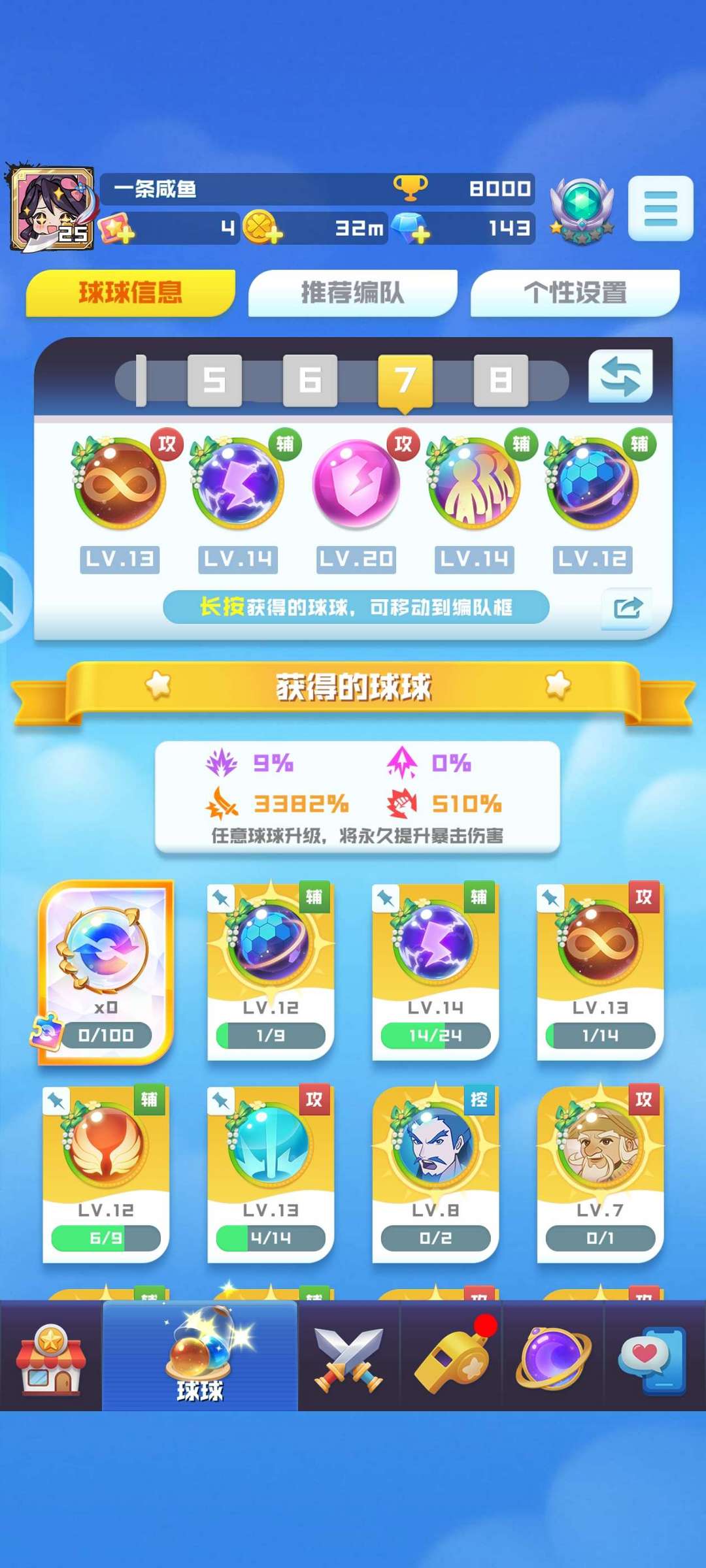Open the LV.14 14/24 lightning ball card
Viewport: 706px width, 1568px height.
435,972
